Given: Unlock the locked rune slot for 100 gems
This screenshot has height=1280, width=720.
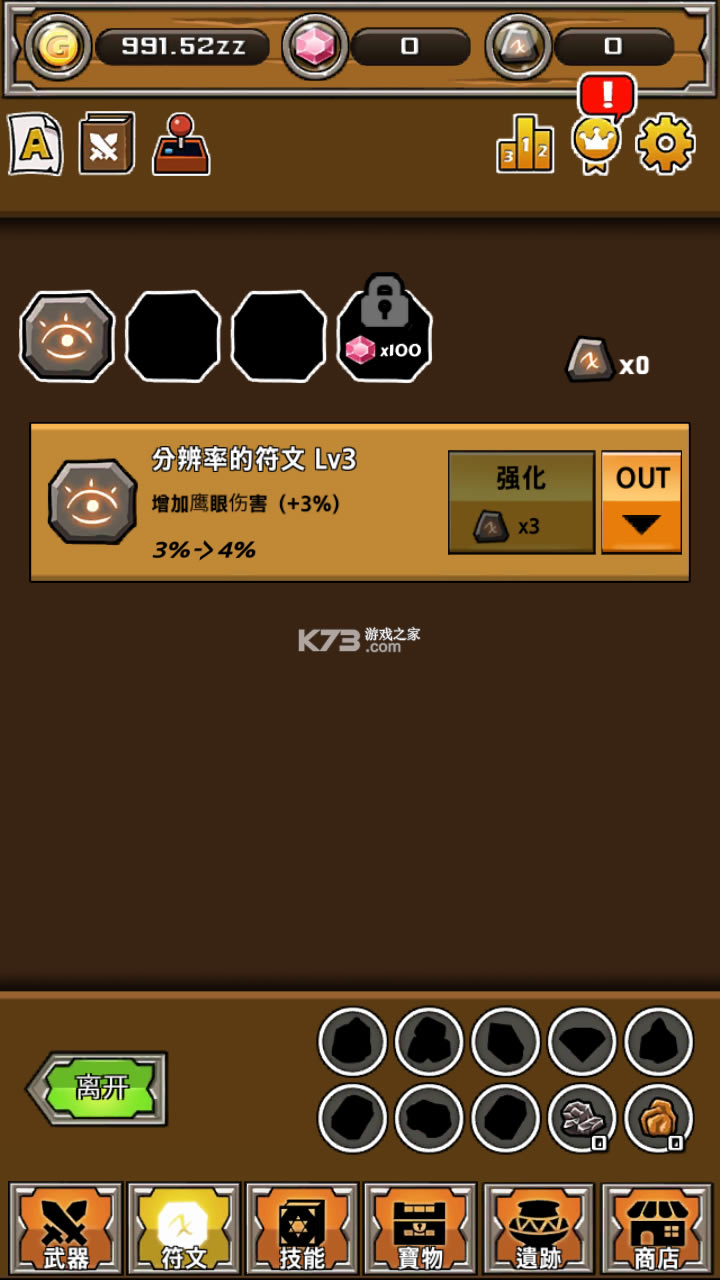Looking at the screenshot, I should tap(385, 335).
